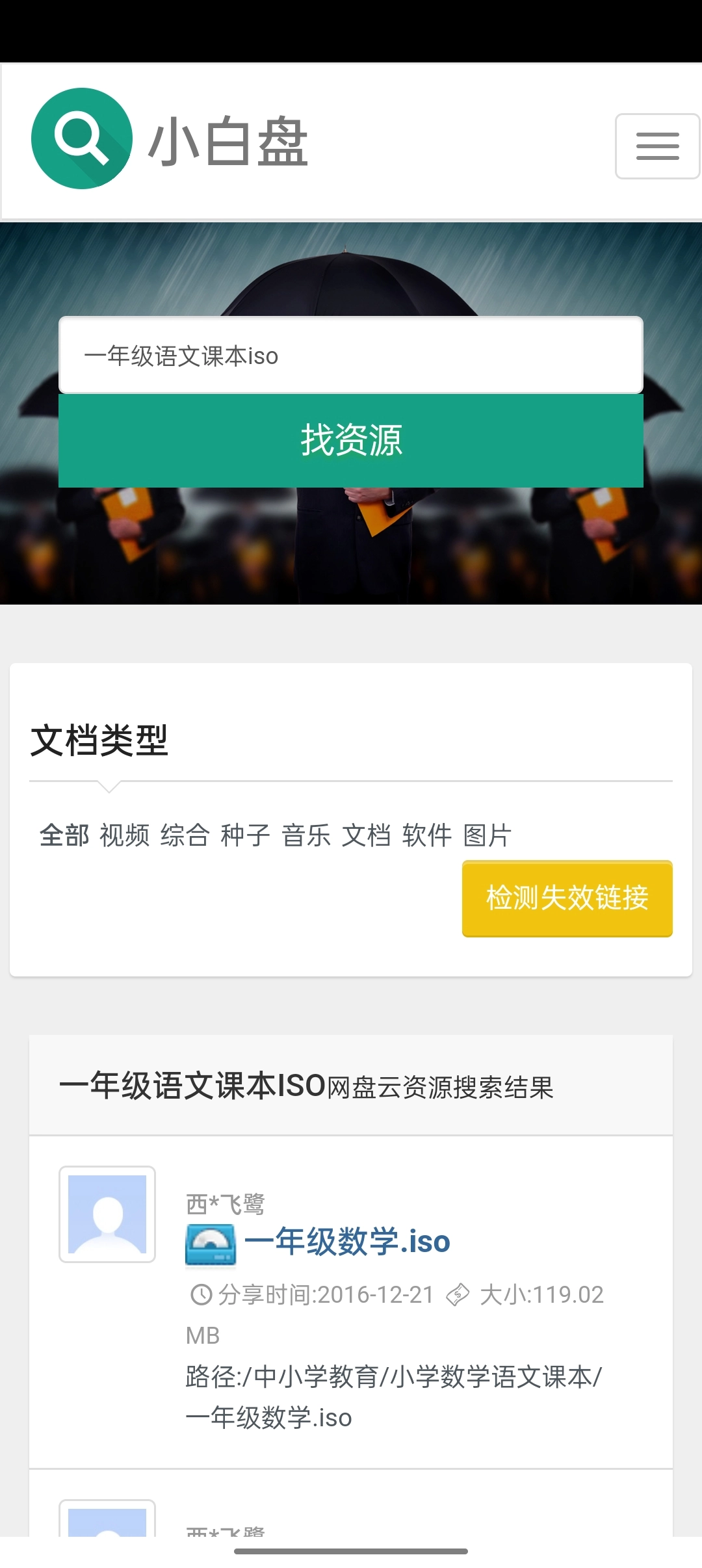Image resolution: width=702 pixels, height=1568 pixels.
Task: Select the 综合 filter in 文档类型 section
Action: click(x=185, y=834)
